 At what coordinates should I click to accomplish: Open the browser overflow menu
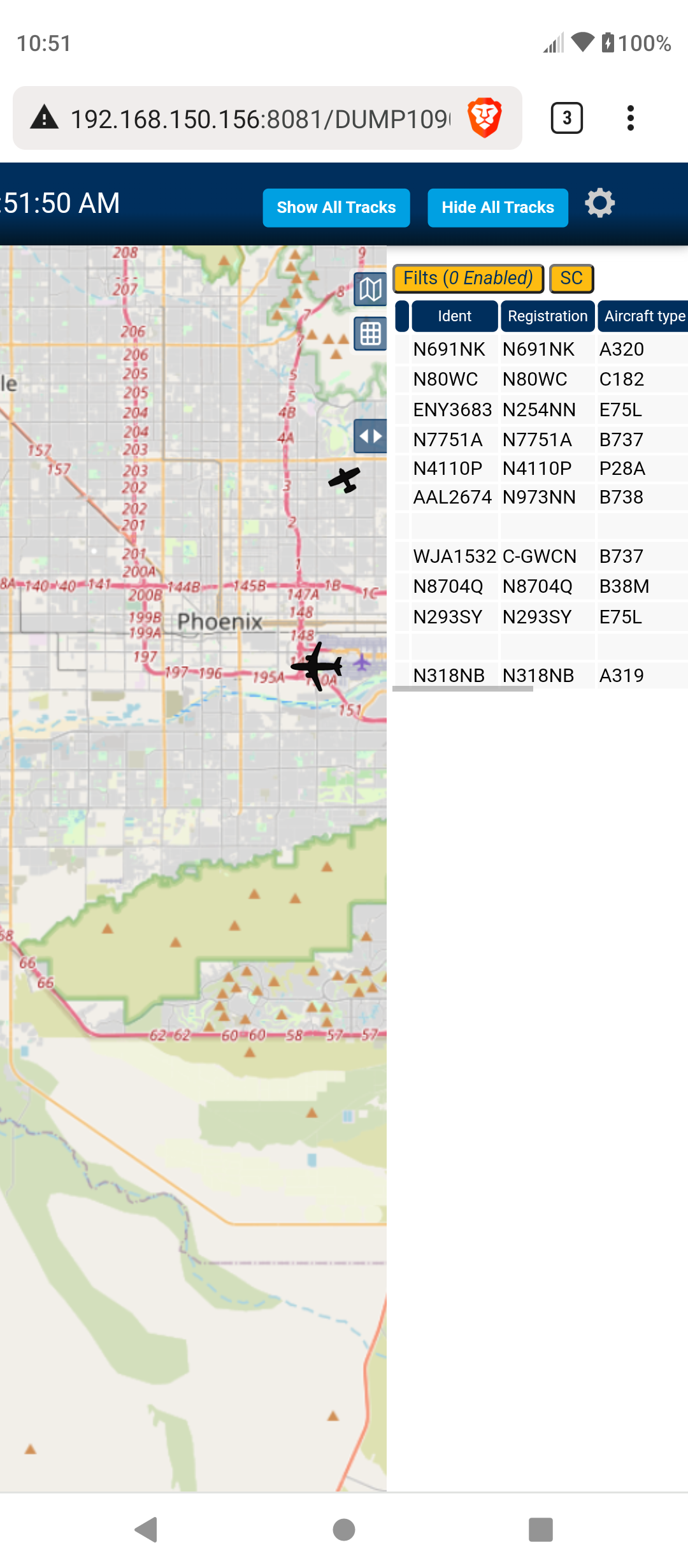tap(631, 118)
